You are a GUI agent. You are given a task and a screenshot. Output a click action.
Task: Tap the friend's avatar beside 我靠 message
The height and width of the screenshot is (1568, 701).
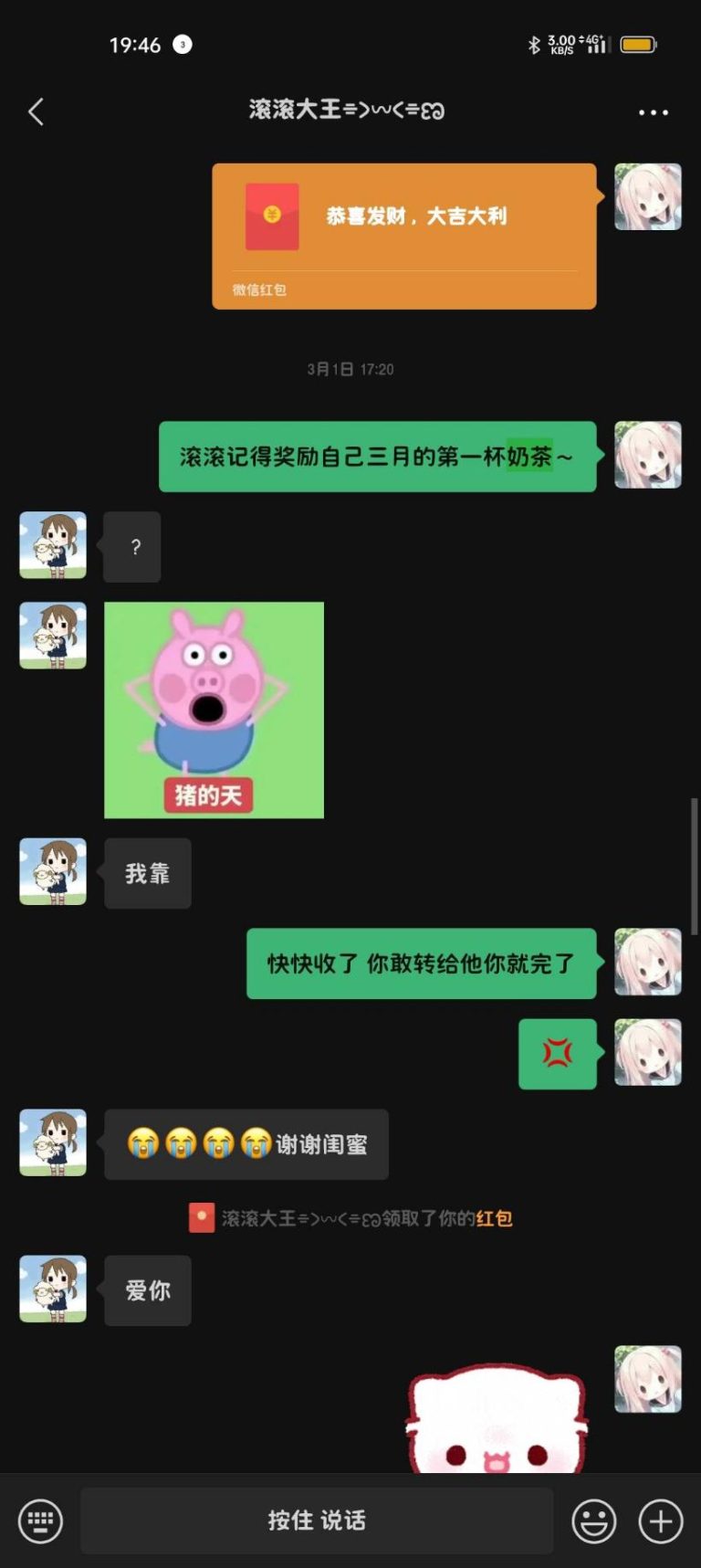[x=51, y=871]
